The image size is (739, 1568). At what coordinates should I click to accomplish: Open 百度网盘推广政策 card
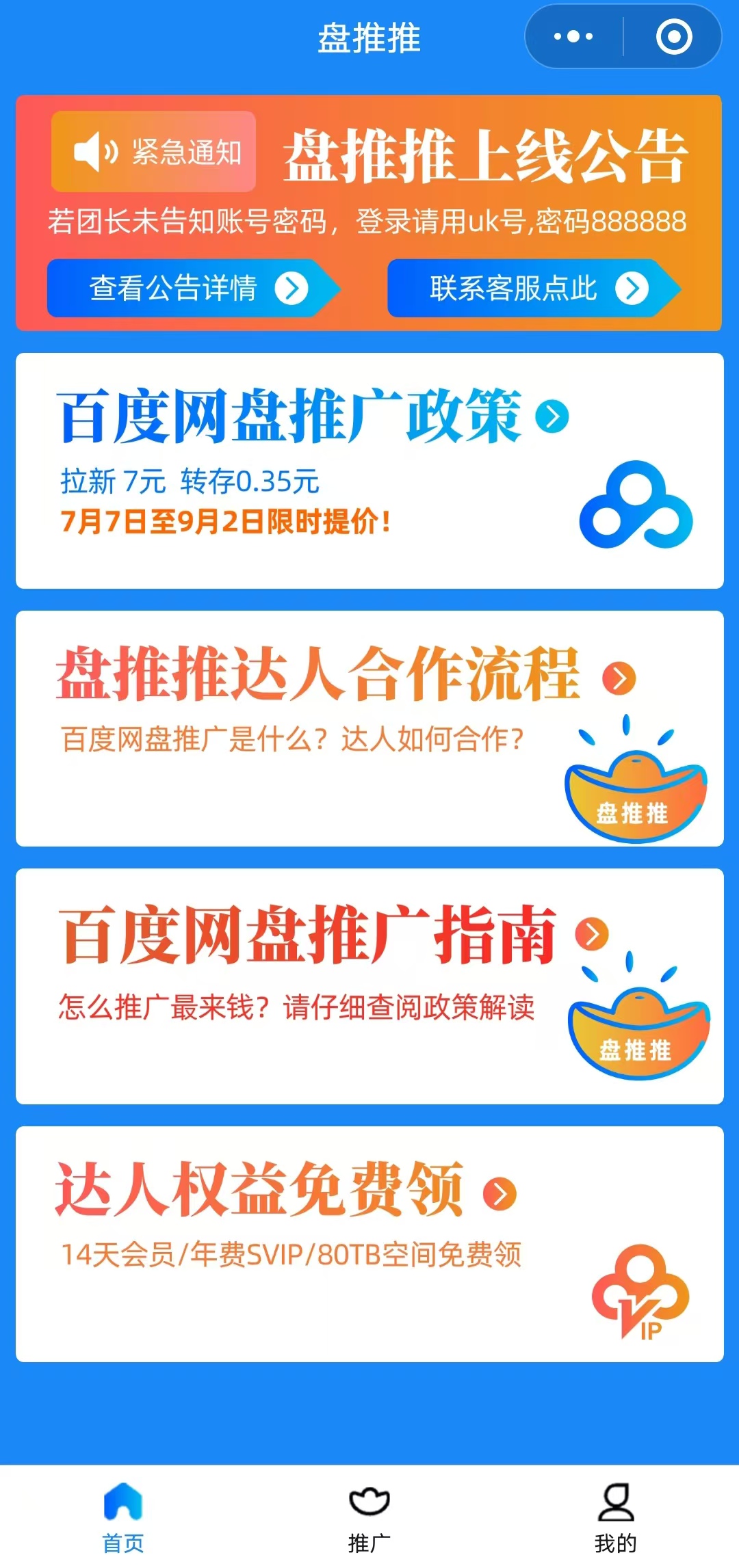pyautogui.click(x=369, y=470)
